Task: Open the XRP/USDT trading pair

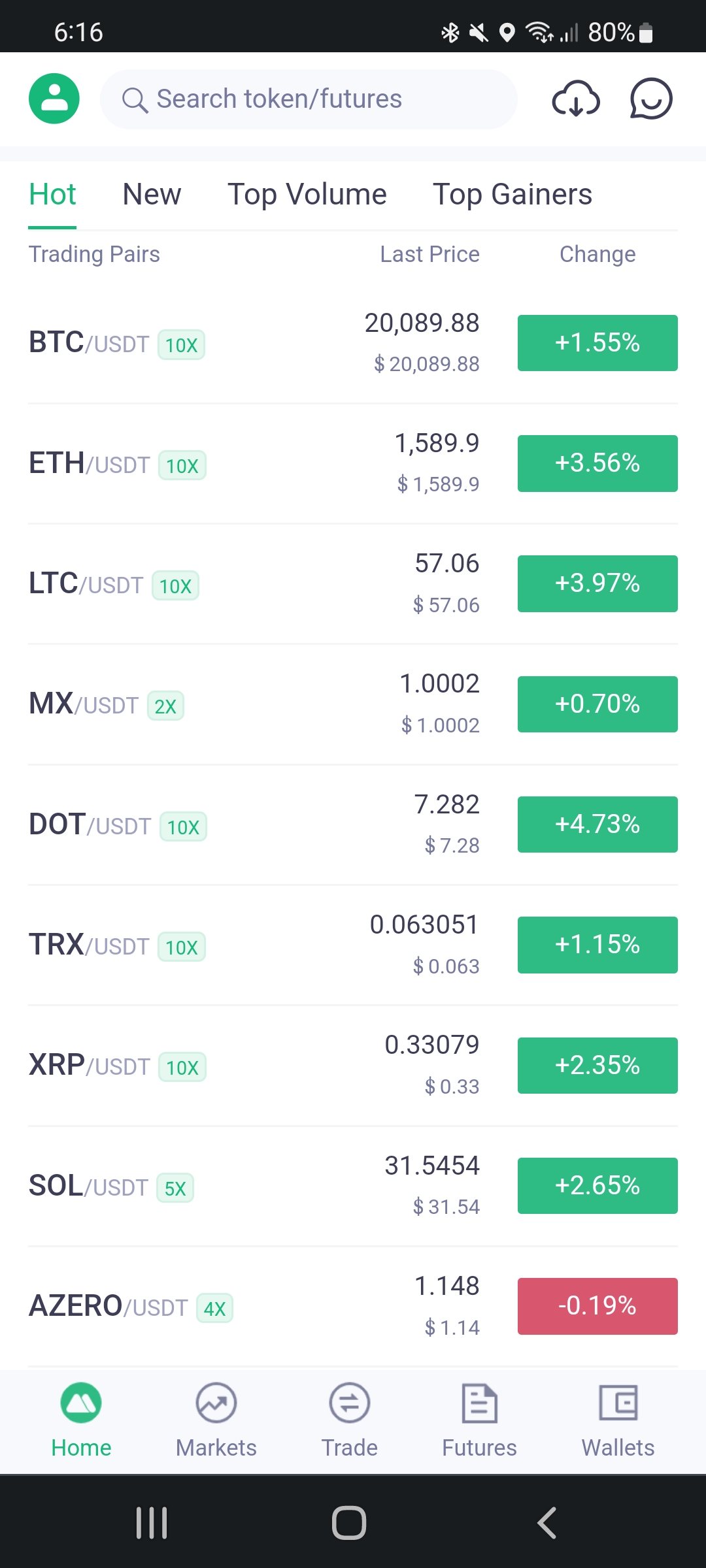Action: (x=353, y=1066)
